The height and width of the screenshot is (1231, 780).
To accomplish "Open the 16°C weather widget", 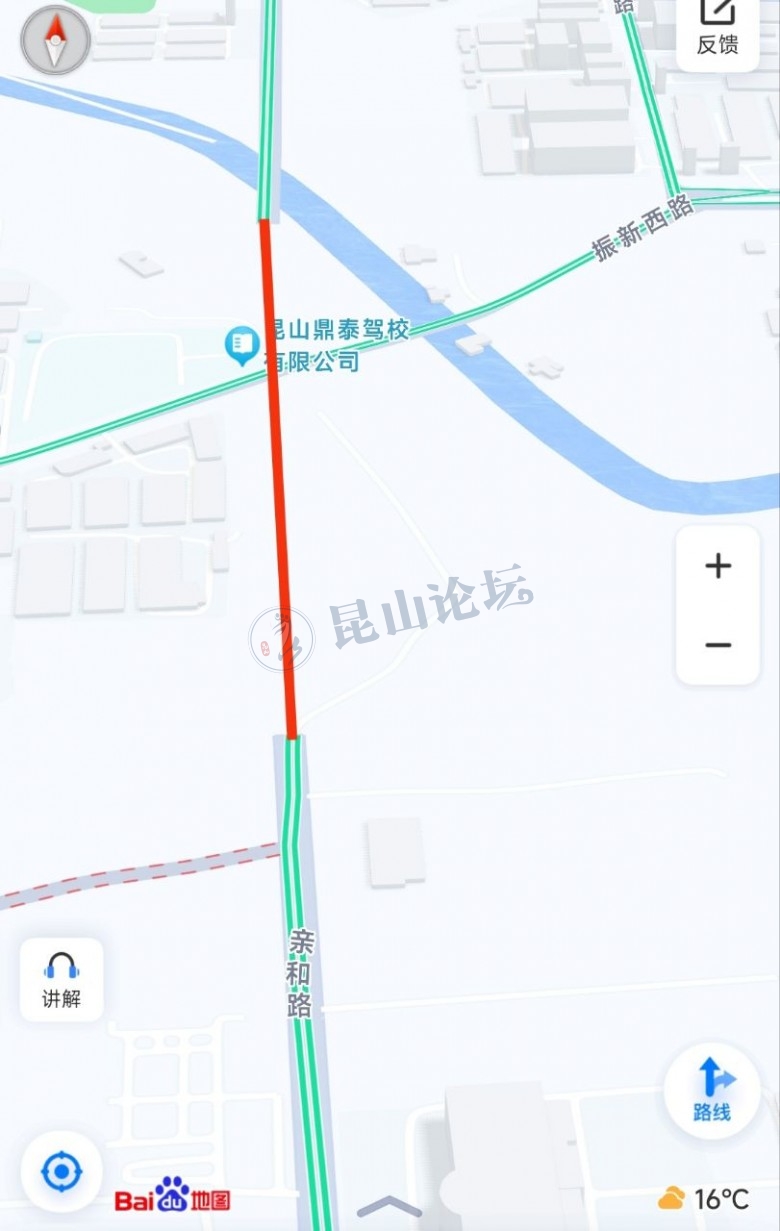I will tap(703, 1198).
